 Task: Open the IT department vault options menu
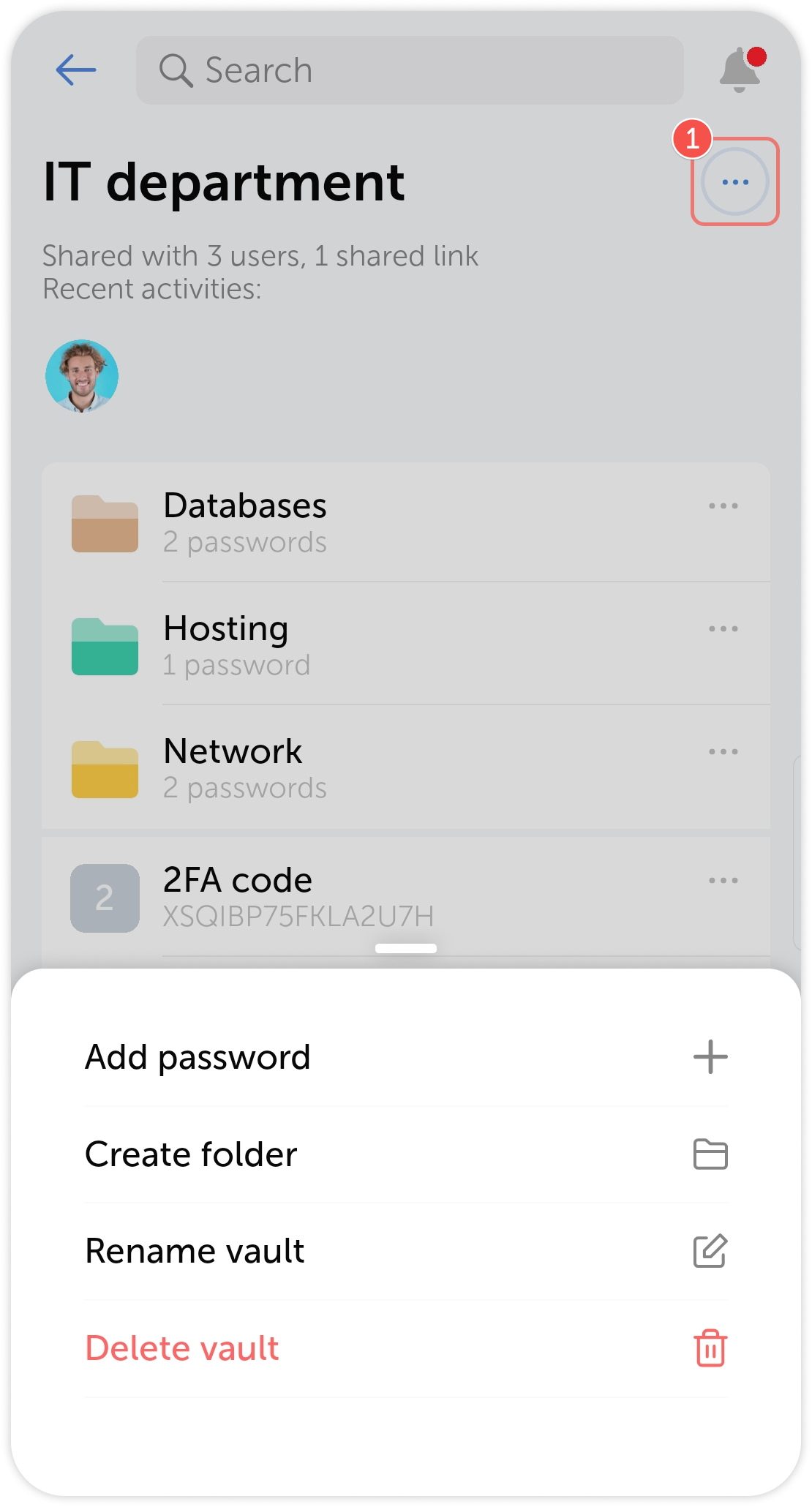pyautogui.click(x=734, y=181)
